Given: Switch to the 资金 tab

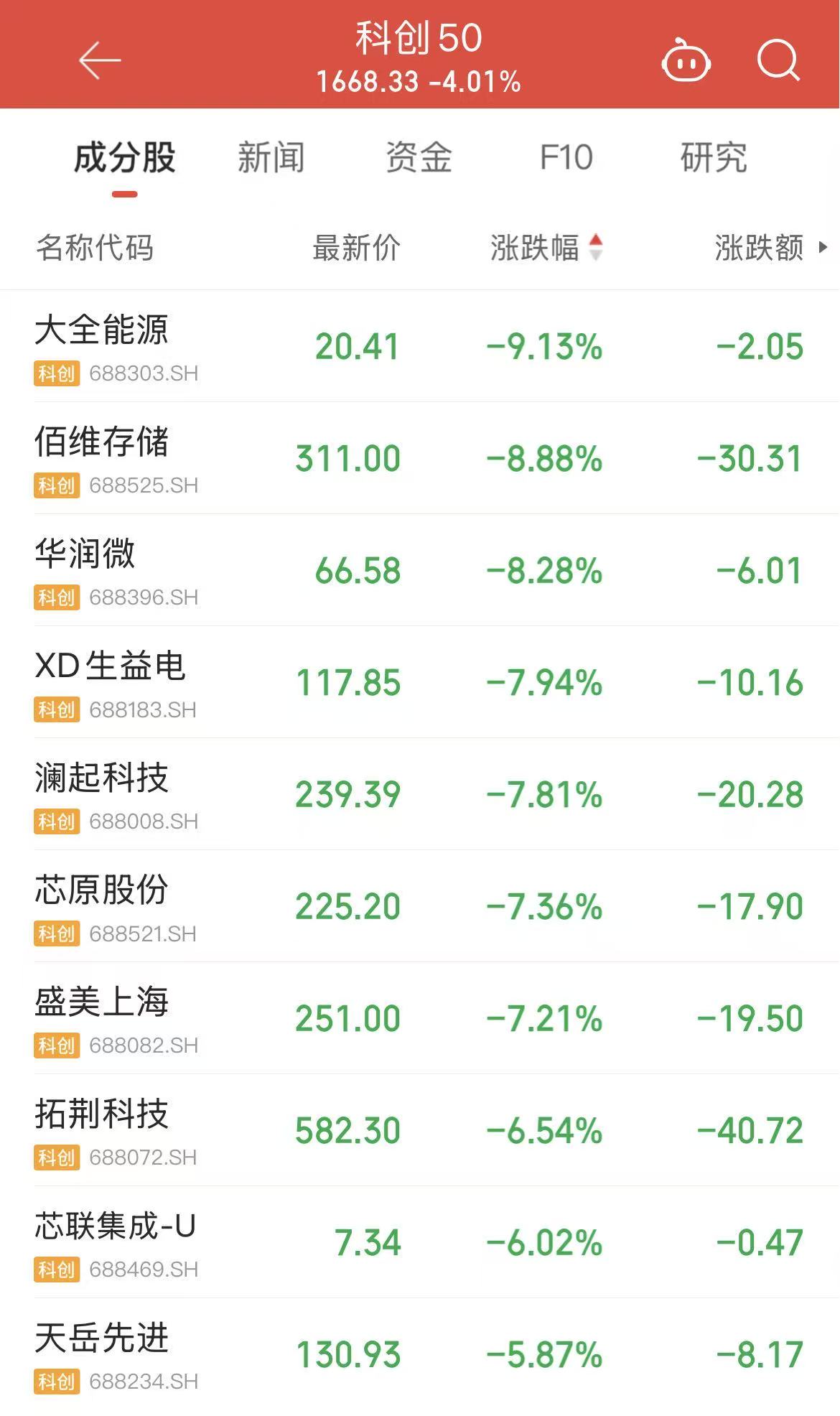Looking at the screenshot, I should tap(419, 157).
